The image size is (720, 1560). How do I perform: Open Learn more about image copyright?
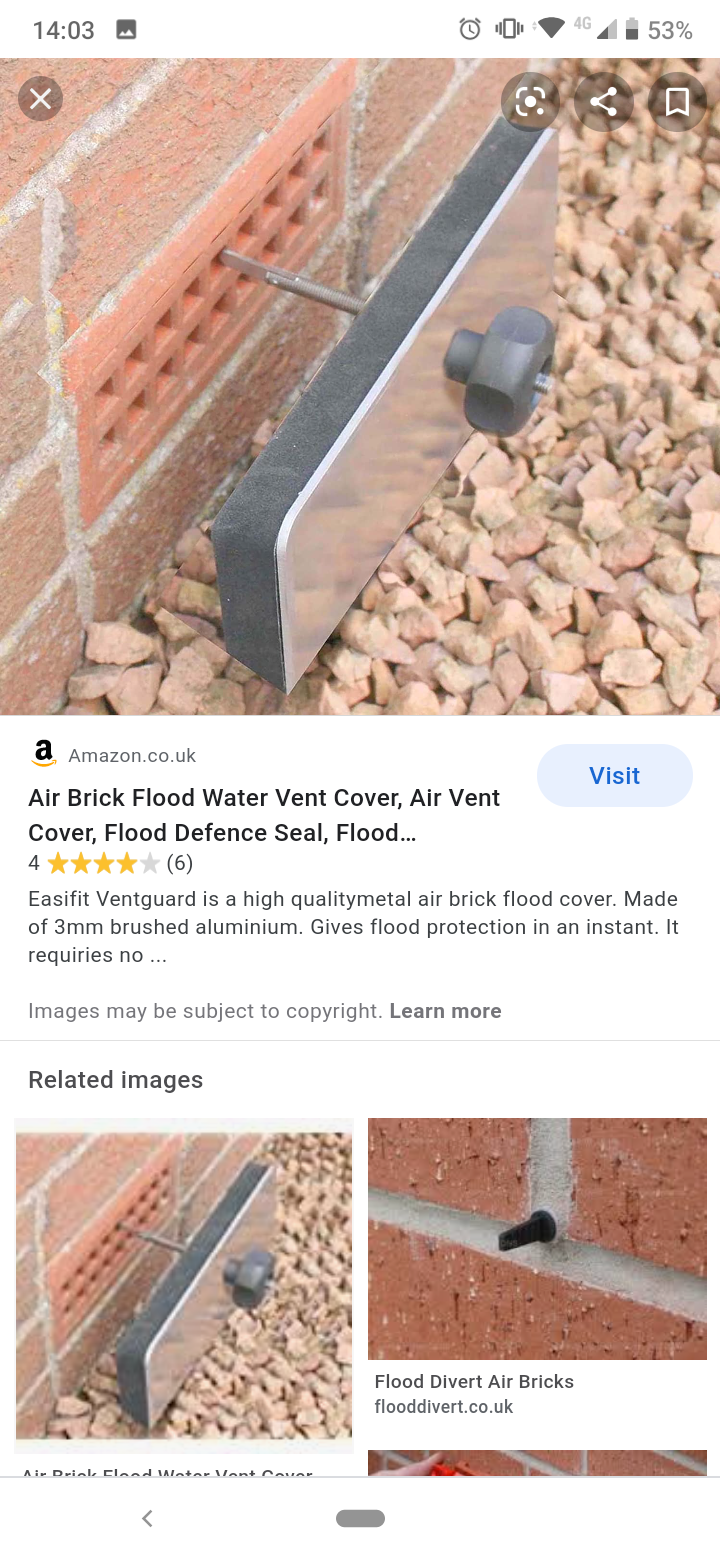click(x=445, y=1011)
